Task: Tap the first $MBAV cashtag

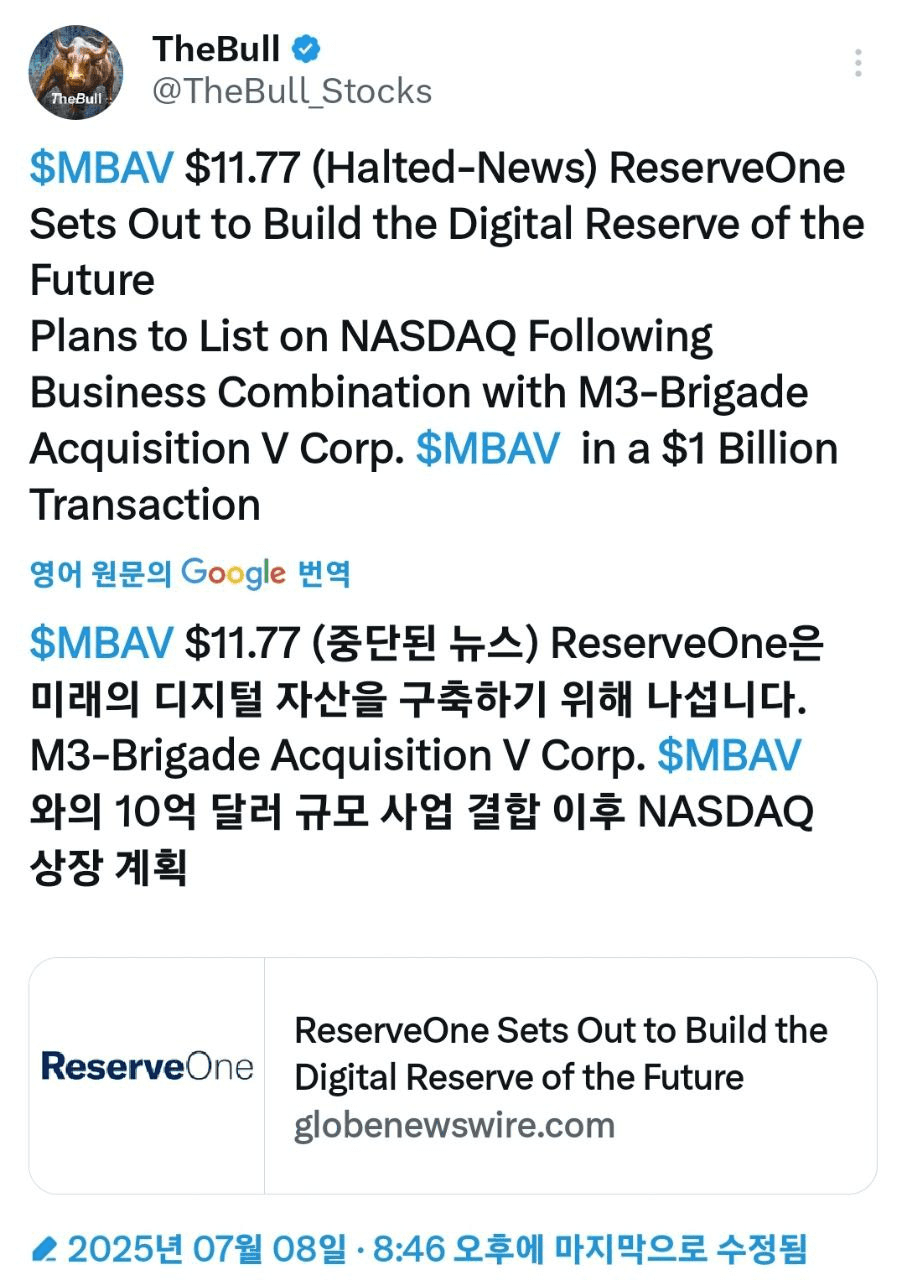Action: tap(101, 168)
